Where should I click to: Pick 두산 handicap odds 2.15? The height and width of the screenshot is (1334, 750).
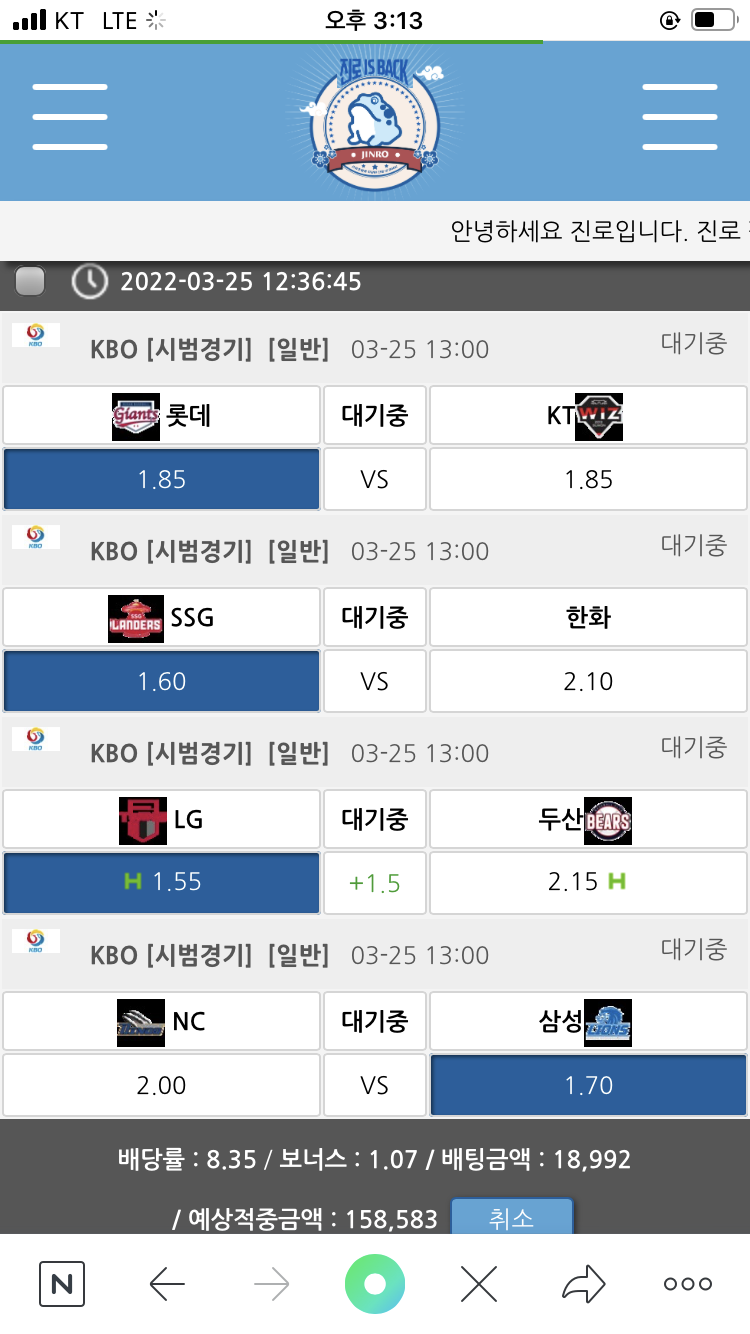tap(588, 883)
